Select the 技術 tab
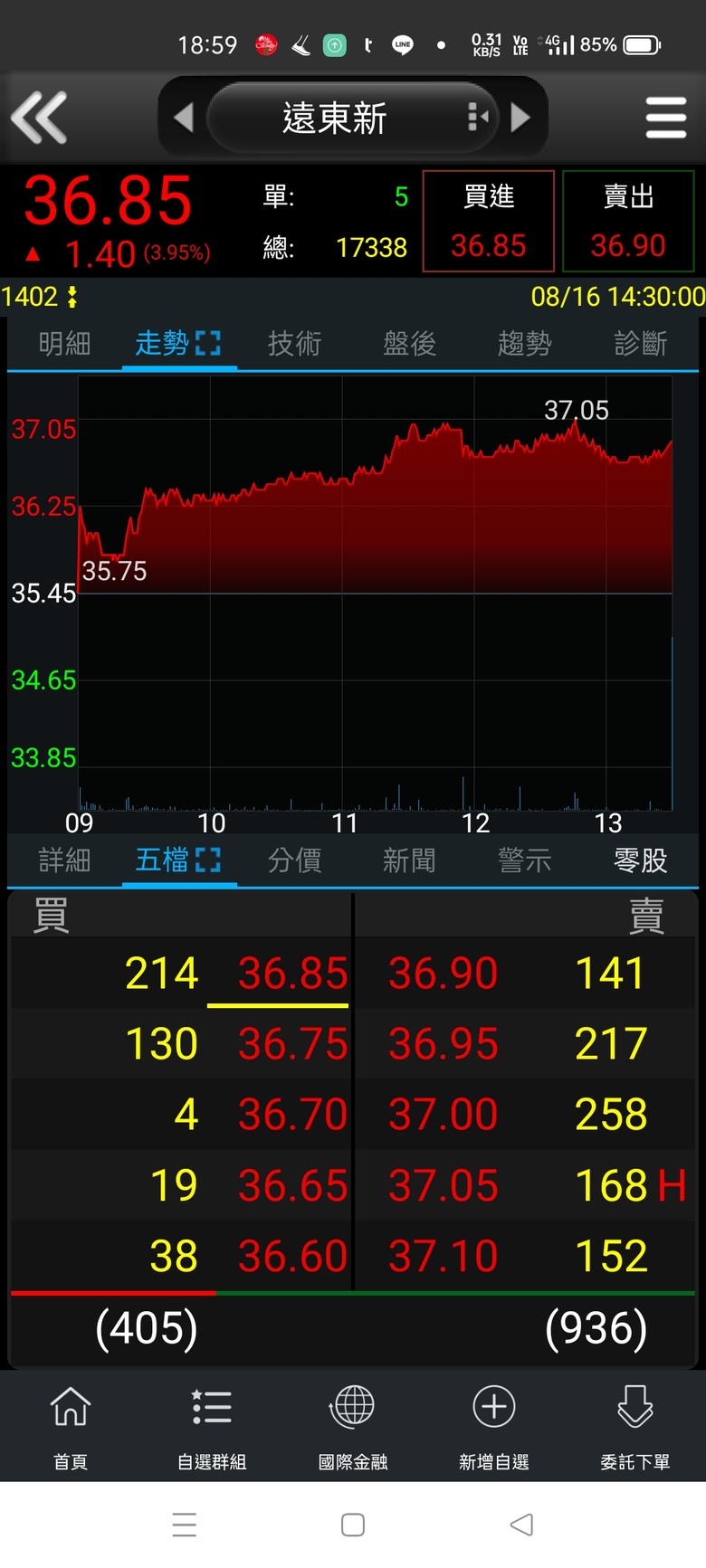This screenshot has height=1568, width=706. 295,344
